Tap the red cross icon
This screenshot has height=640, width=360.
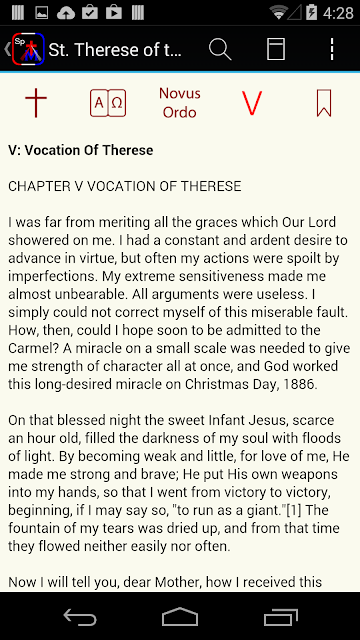tap(36, 102)
